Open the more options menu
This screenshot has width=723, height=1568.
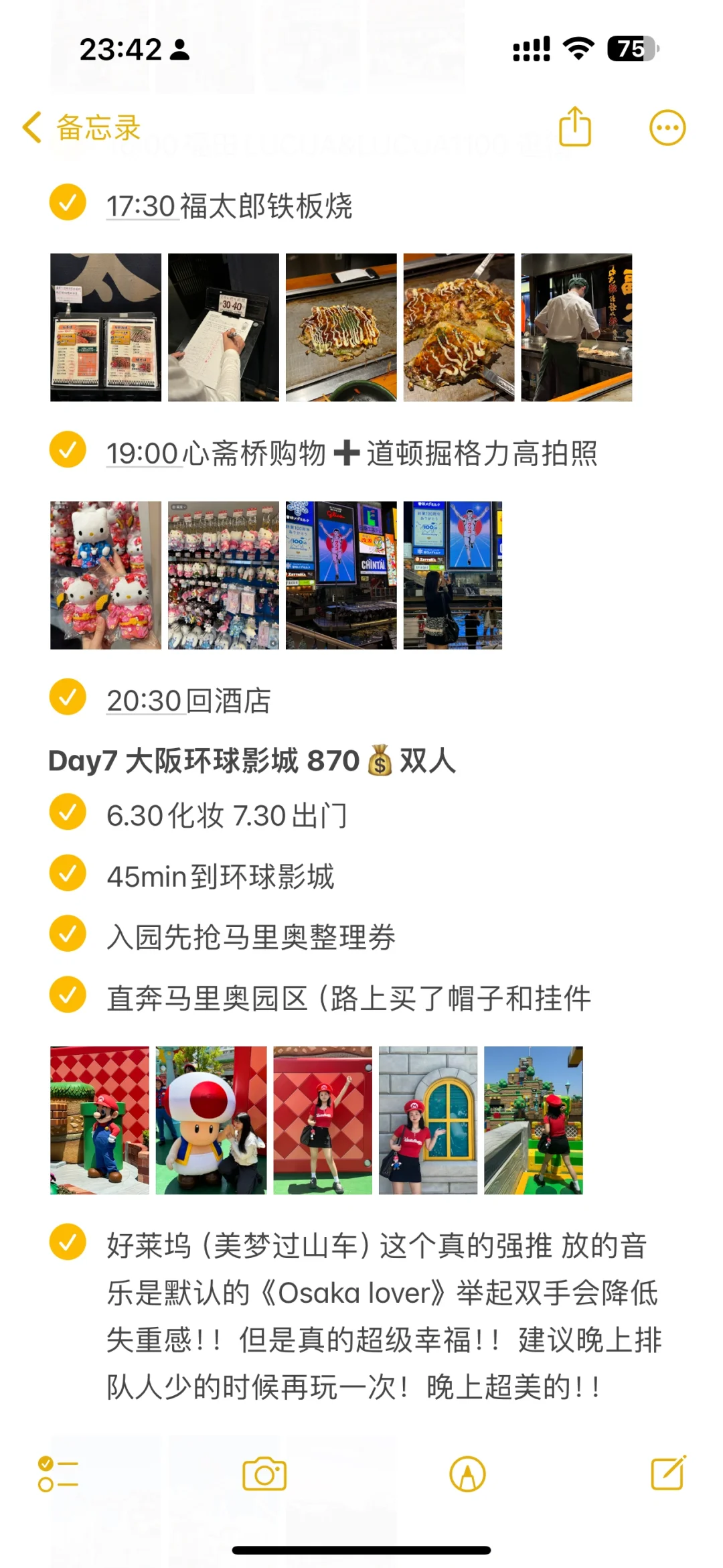667,127
